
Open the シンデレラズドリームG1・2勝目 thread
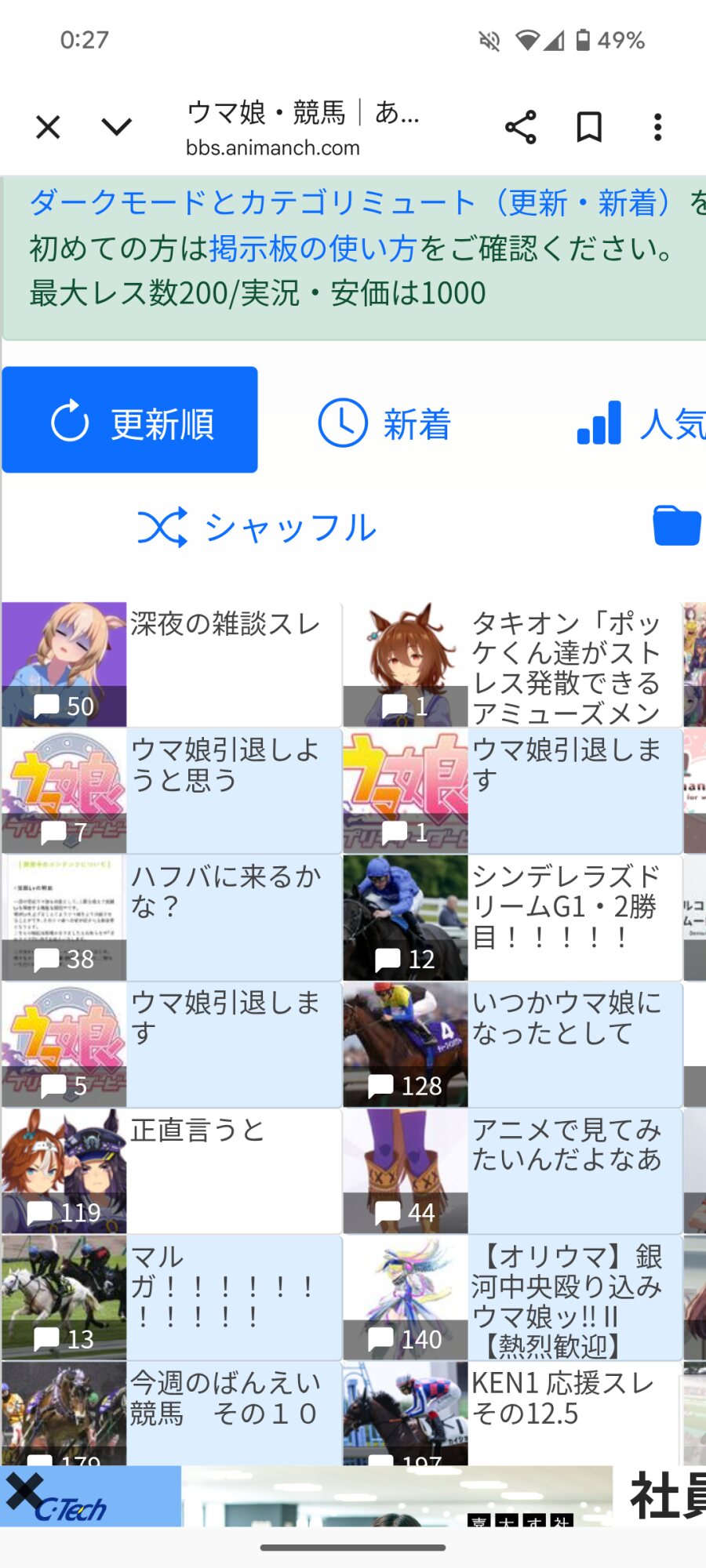[565, 906]
